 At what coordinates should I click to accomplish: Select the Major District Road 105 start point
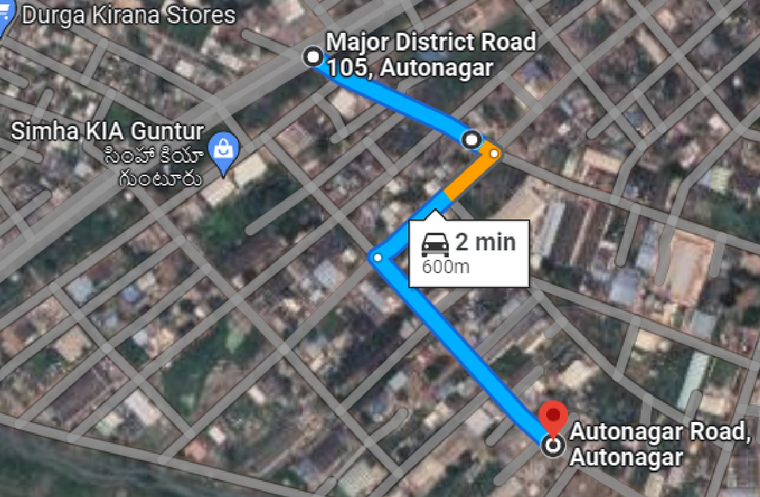click(x=313, y=57)
